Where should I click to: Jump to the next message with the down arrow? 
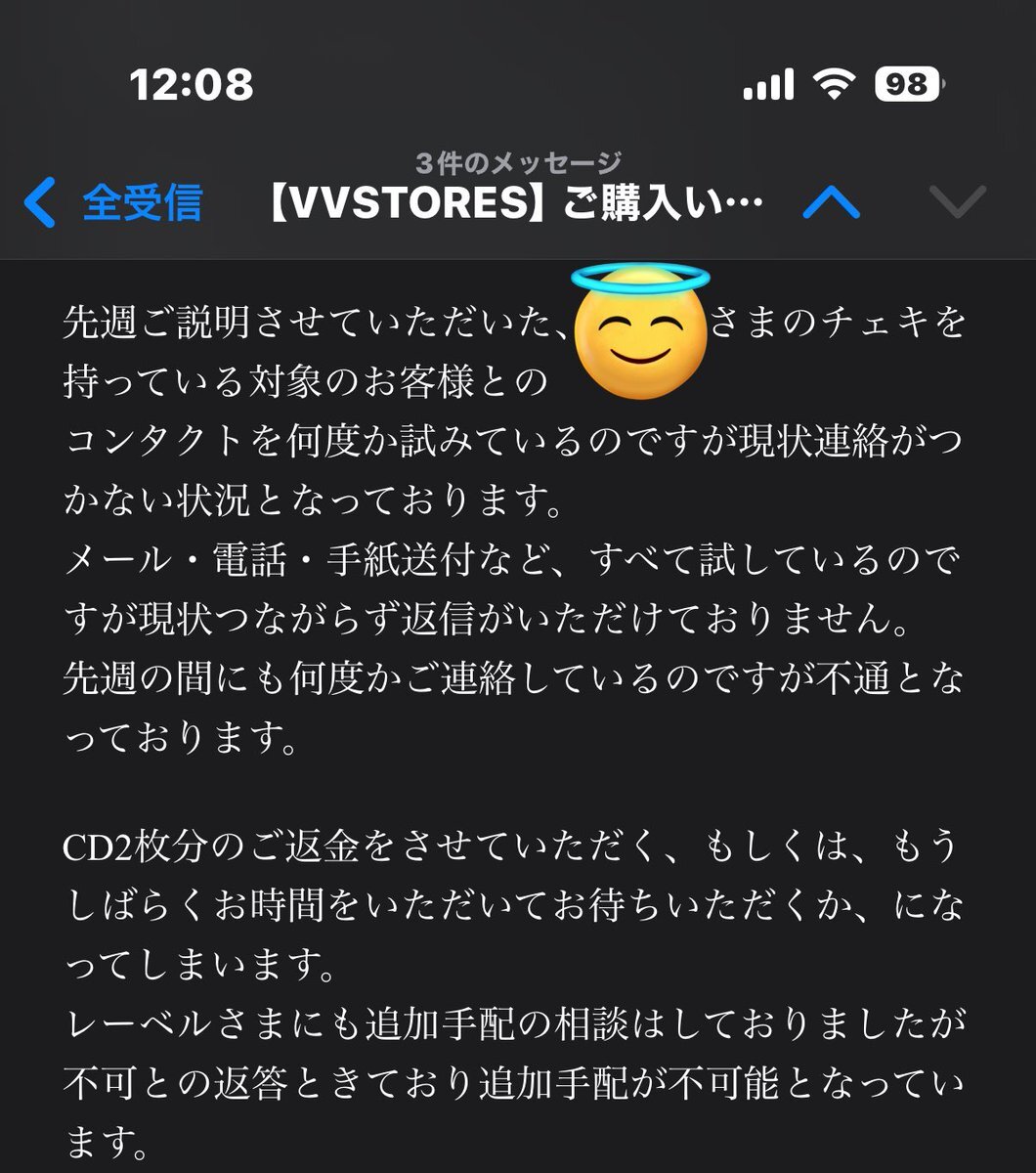coord(959,203)
